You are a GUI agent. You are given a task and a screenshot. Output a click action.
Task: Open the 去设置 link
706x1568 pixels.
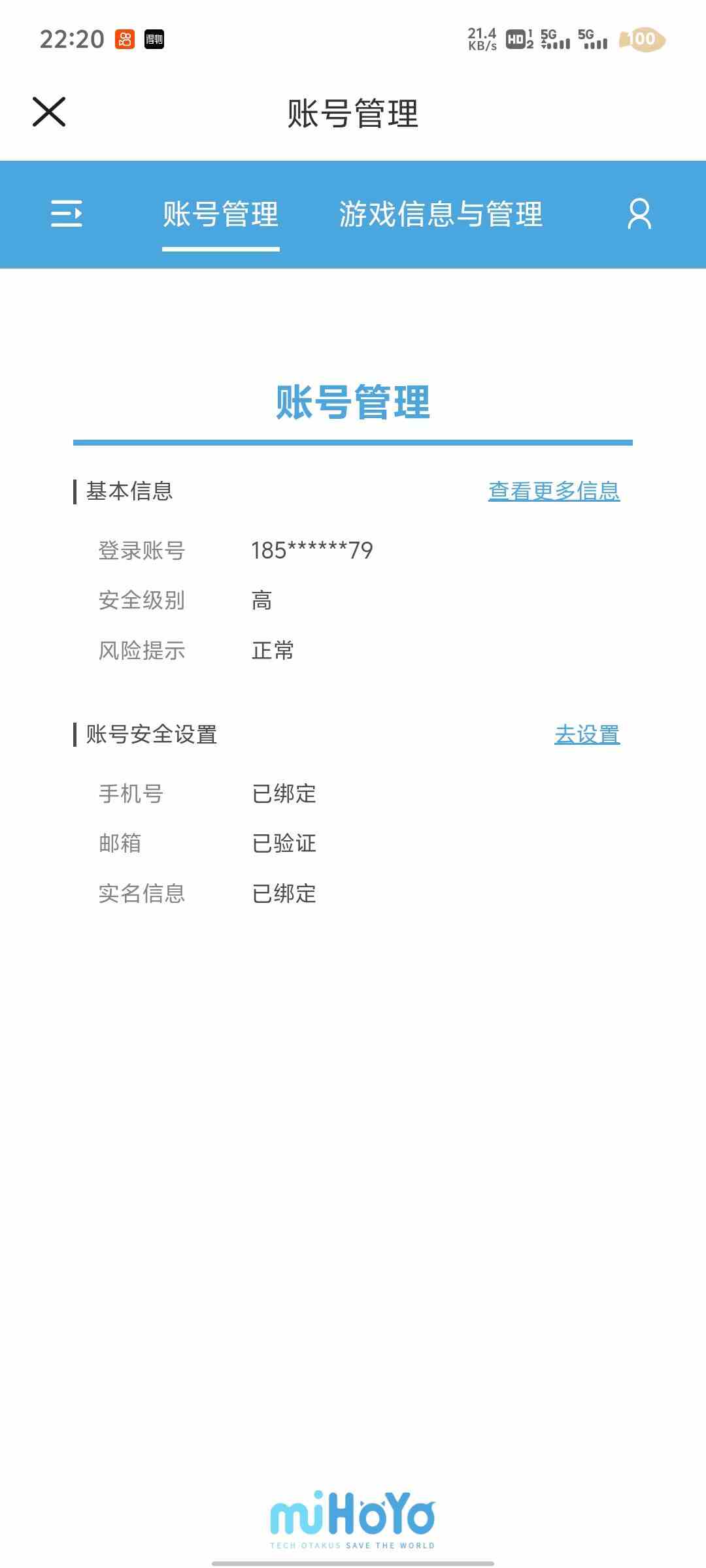point(587,734)
